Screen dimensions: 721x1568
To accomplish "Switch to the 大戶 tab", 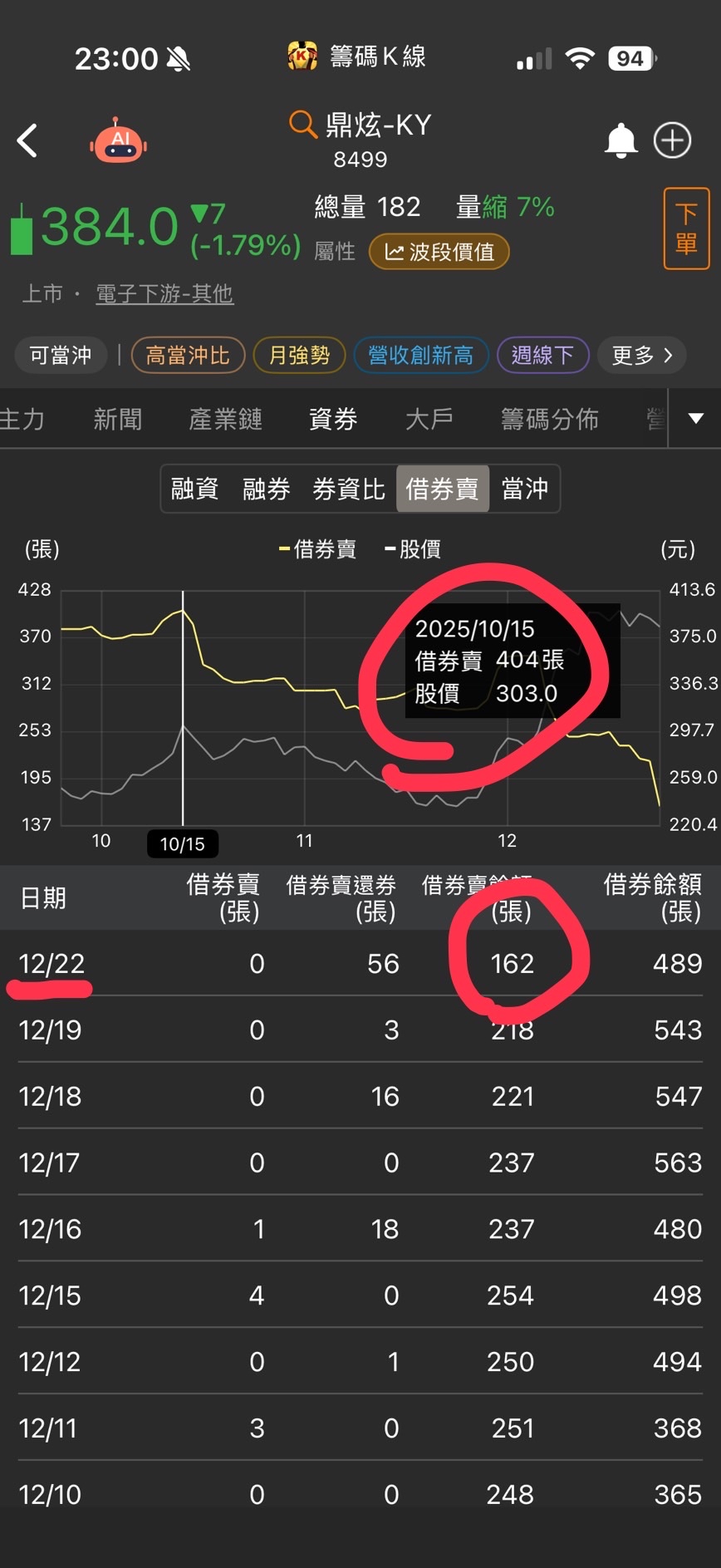I will coord(429,419).
